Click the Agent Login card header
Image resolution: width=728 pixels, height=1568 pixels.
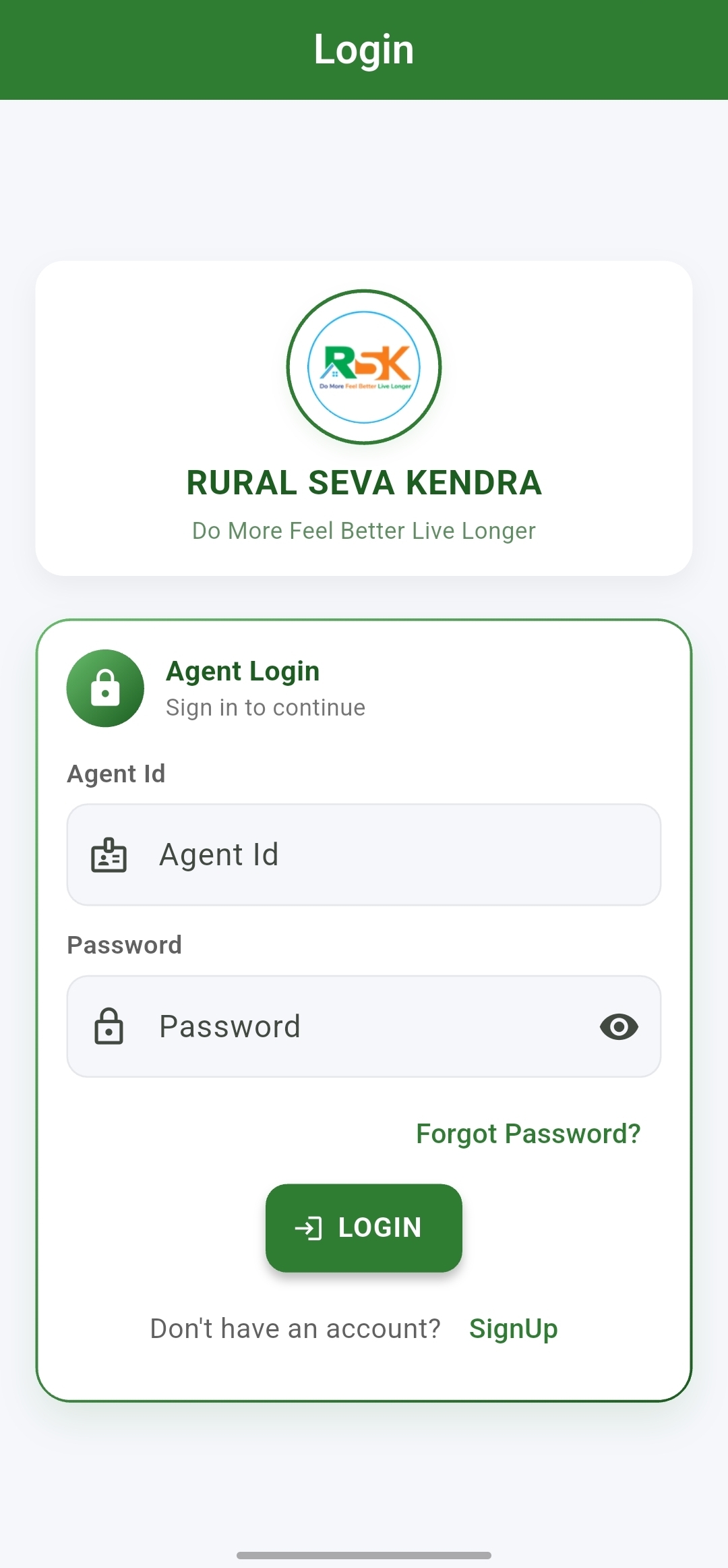243,671
